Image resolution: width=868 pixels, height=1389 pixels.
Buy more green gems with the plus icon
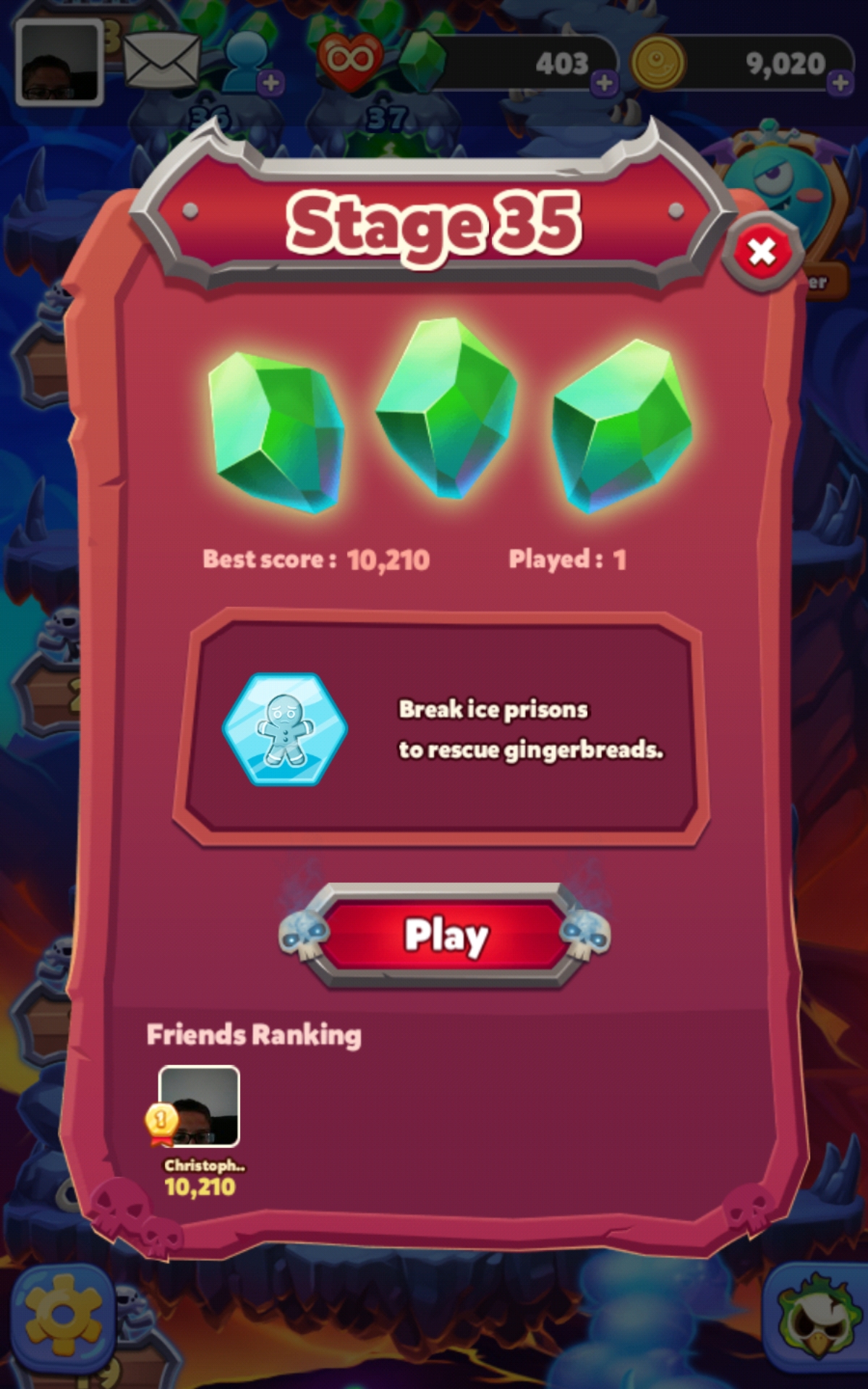point(604,83)
